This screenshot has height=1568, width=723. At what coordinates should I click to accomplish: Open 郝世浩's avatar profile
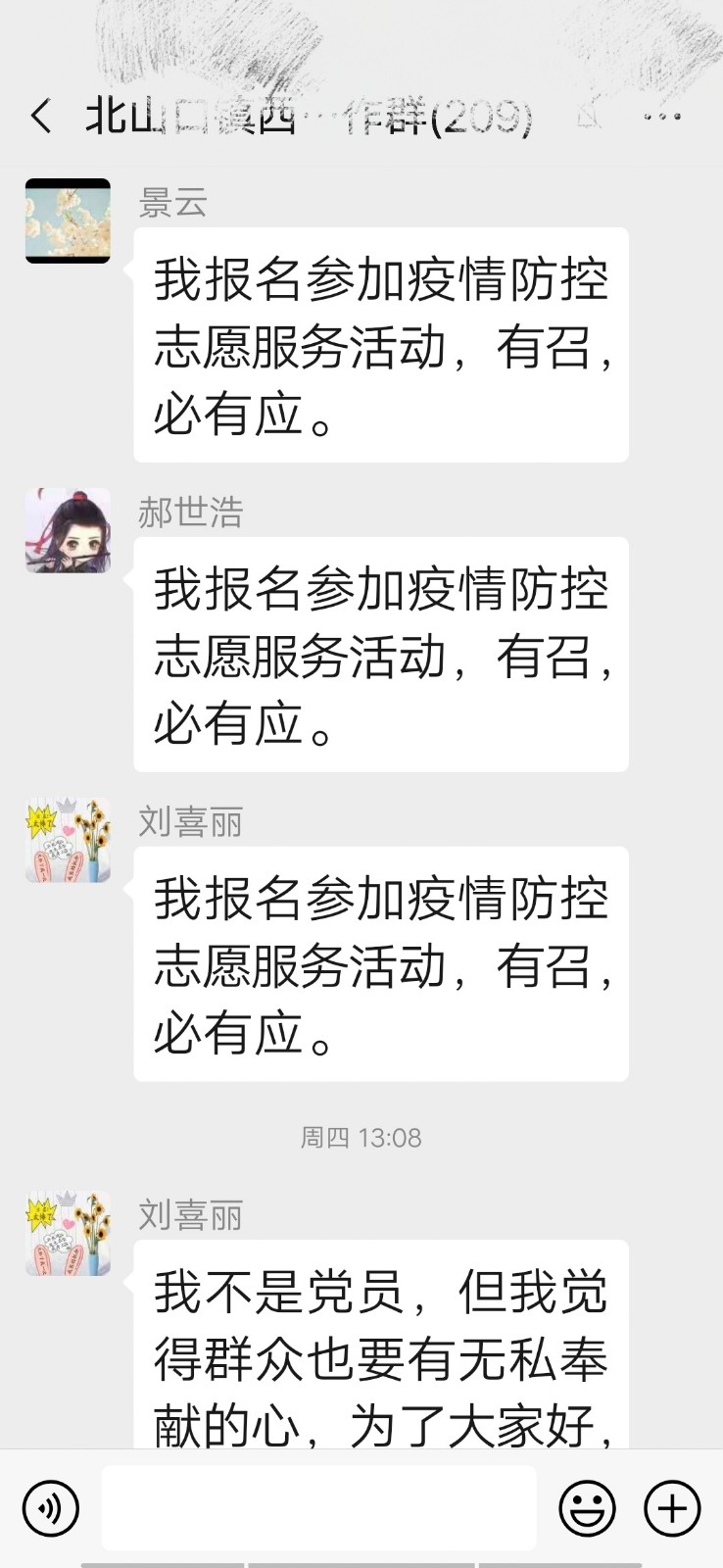pyautogui.click(x=68, y=530)
